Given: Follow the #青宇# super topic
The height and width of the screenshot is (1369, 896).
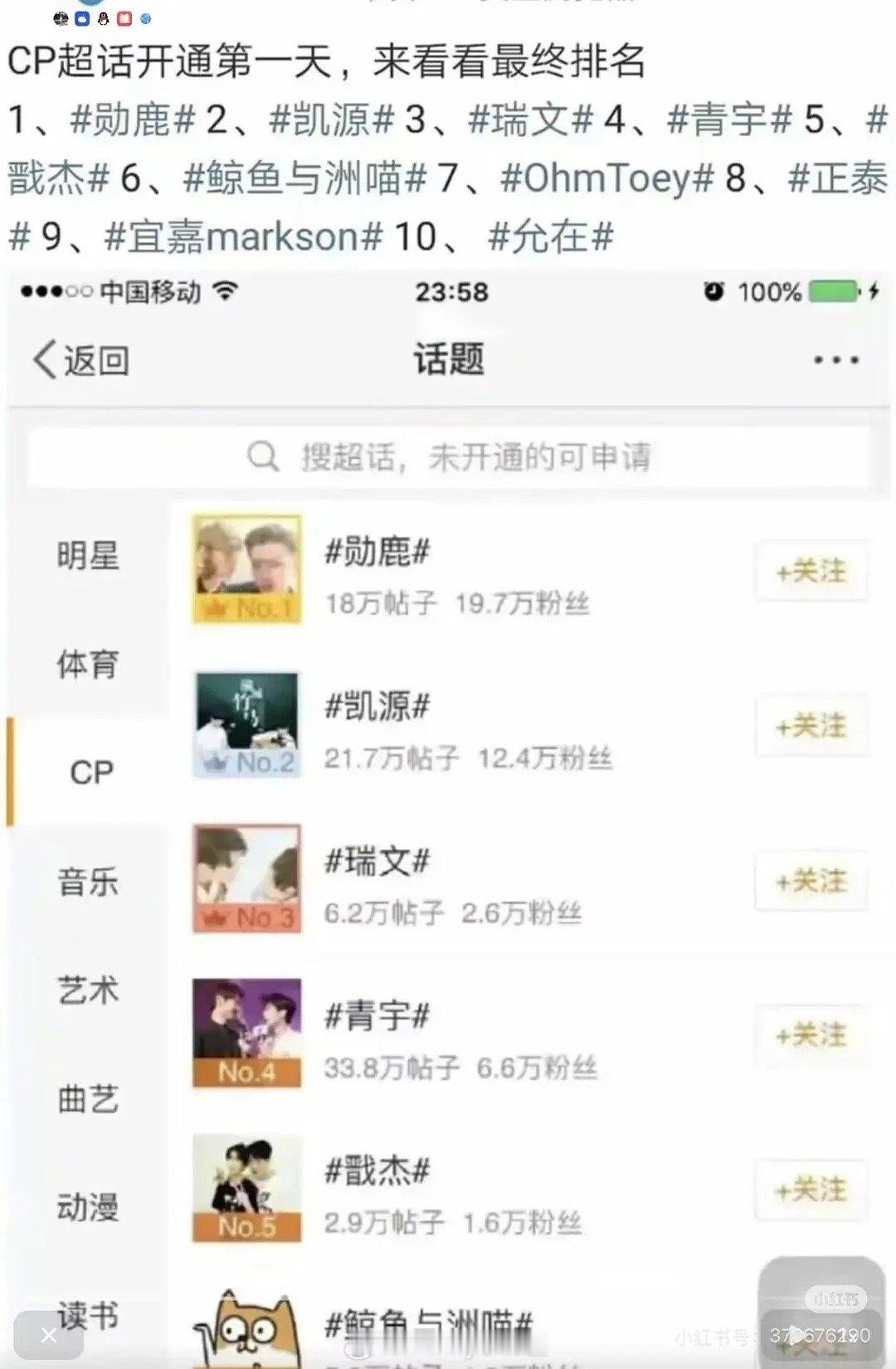Looking at the screenshot, I should pyautogui.click(x=811, y=1035).
